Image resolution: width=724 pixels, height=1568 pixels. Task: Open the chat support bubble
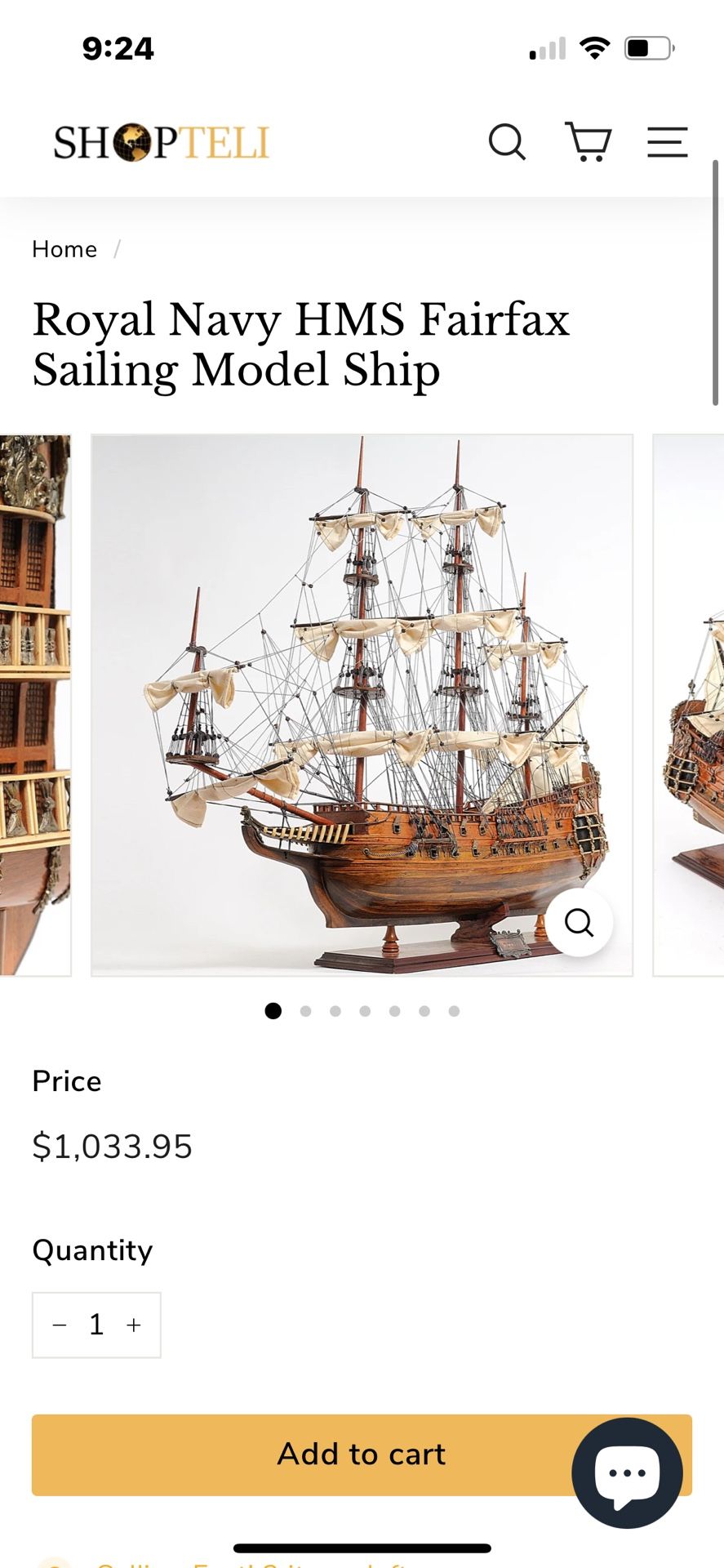[x=627, y=1472]
